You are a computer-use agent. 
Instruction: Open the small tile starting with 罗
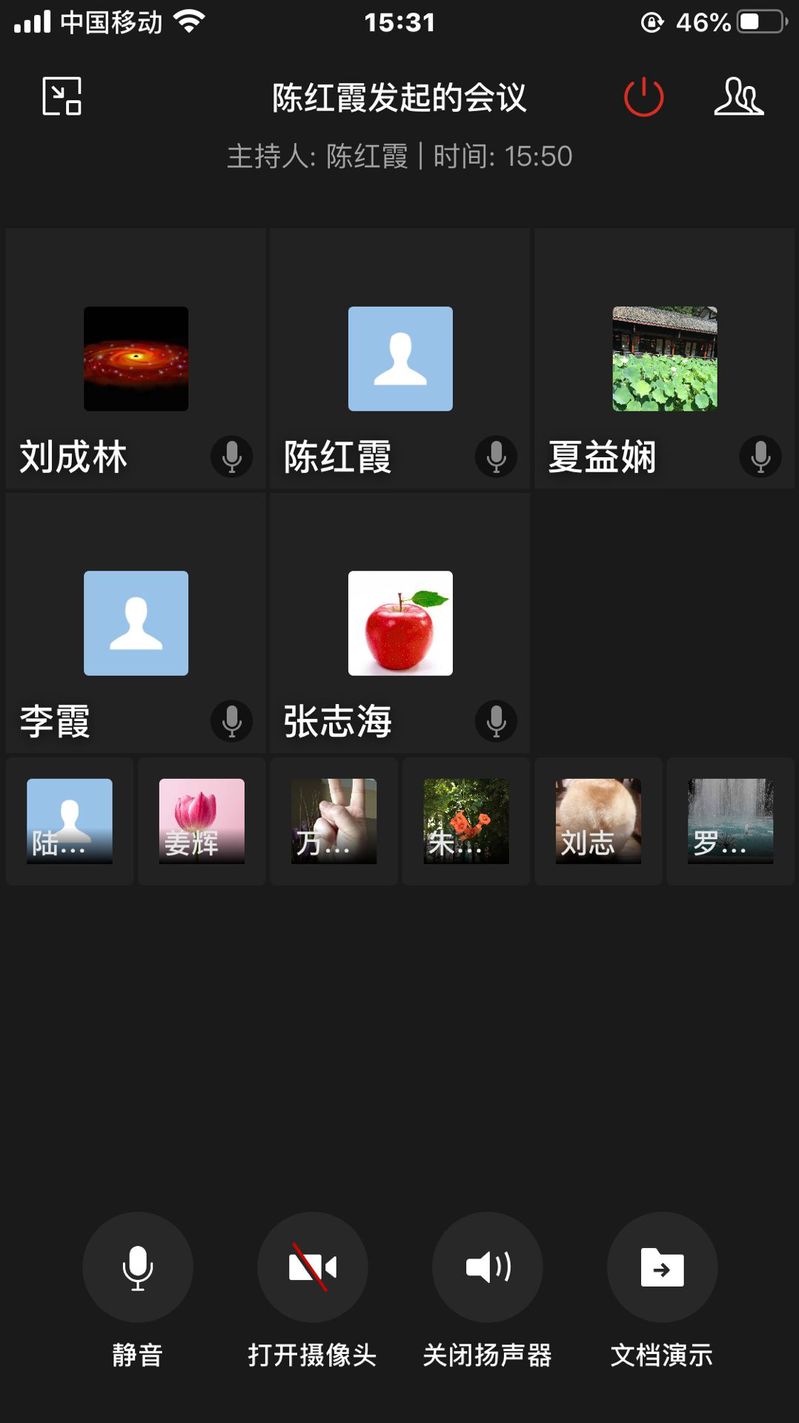tap(730, 821)
